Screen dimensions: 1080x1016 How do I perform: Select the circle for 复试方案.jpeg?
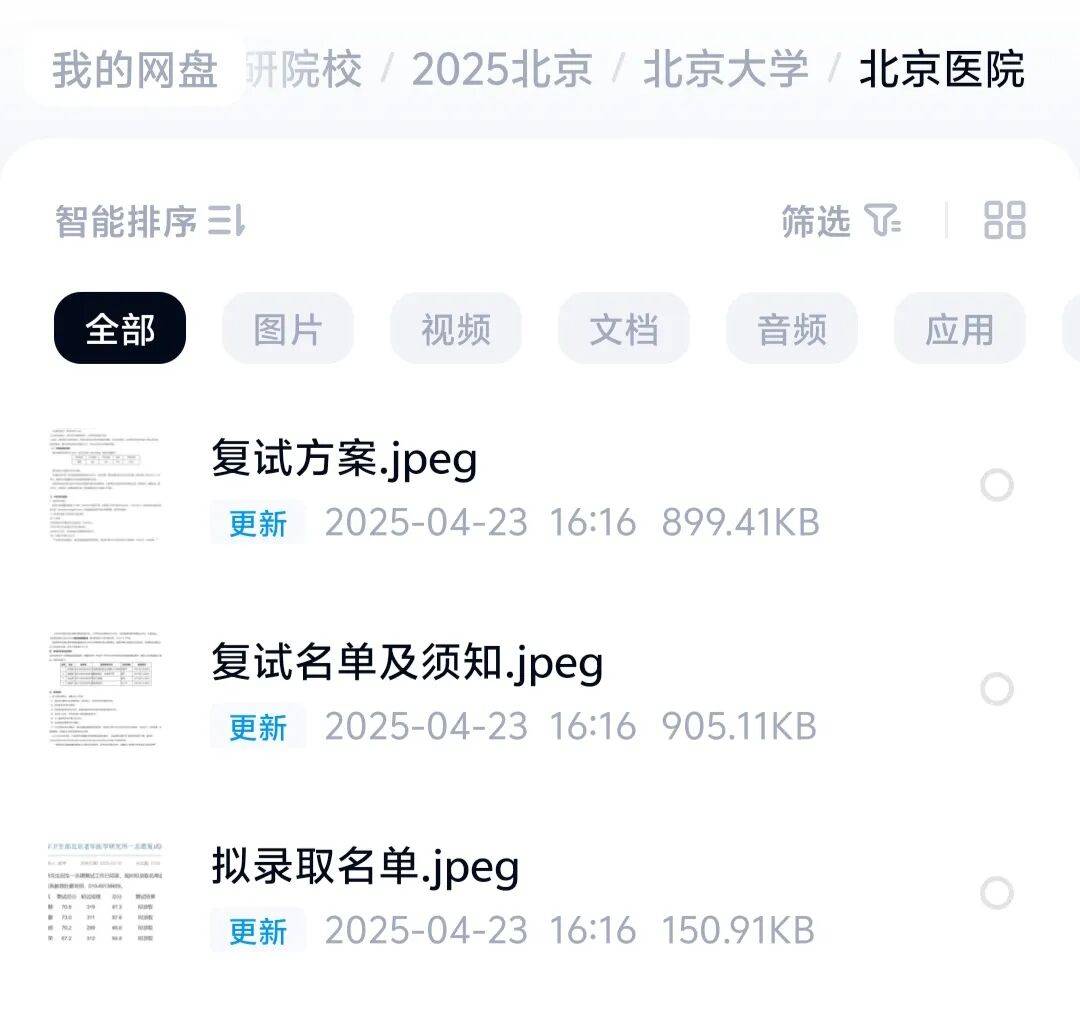pos(996,486)
